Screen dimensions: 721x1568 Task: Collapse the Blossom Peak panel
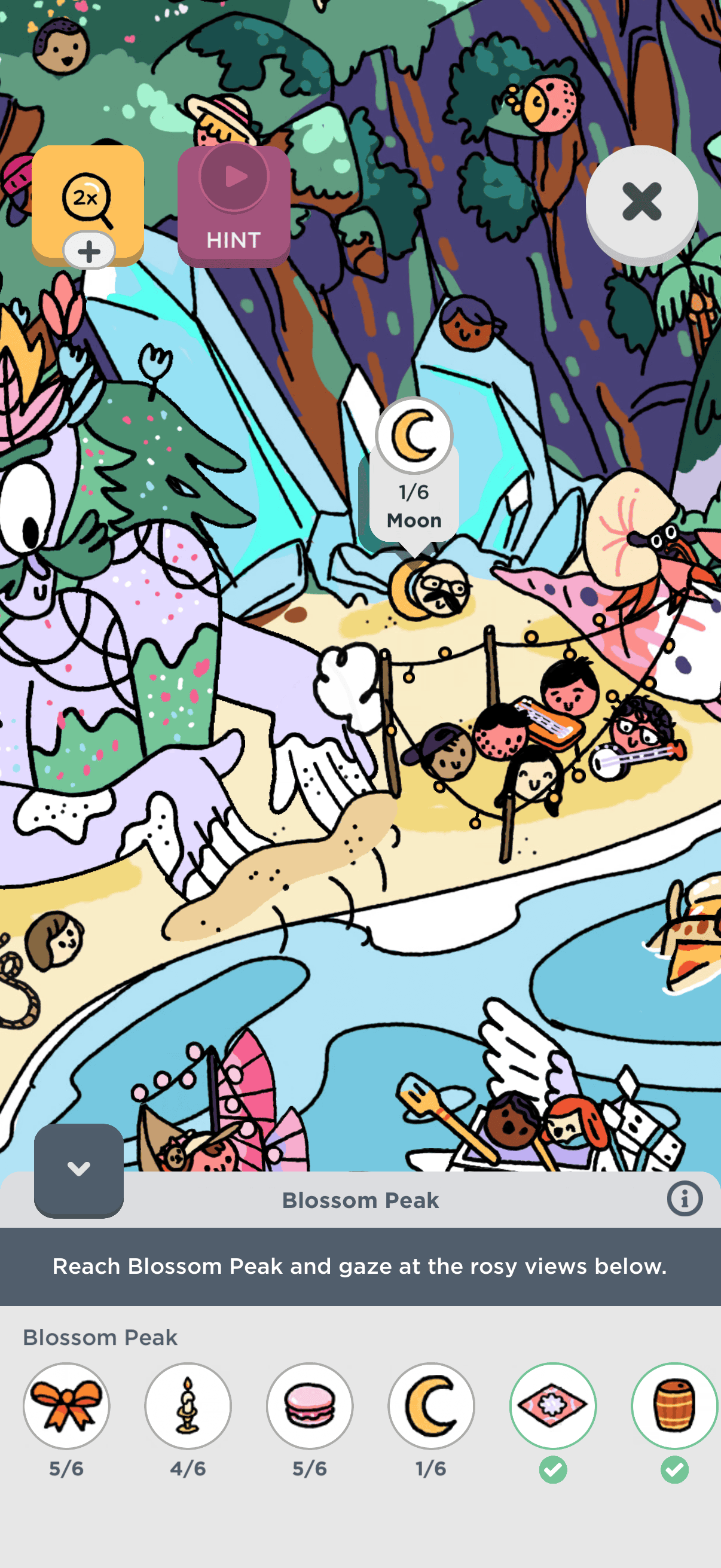point(78,1170)
